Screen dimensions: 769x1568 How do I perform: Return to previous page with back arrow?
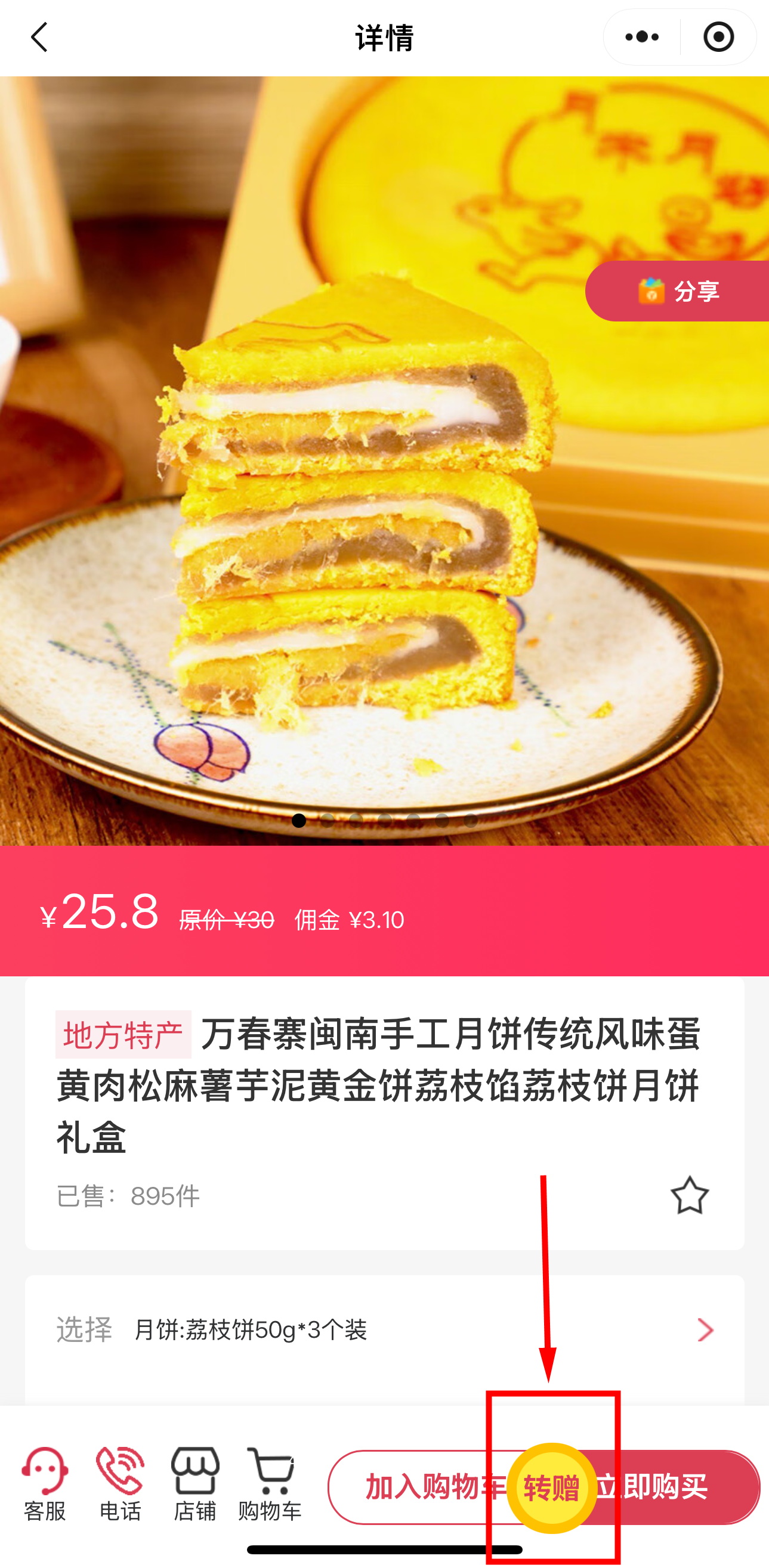(x=39, y=36)
